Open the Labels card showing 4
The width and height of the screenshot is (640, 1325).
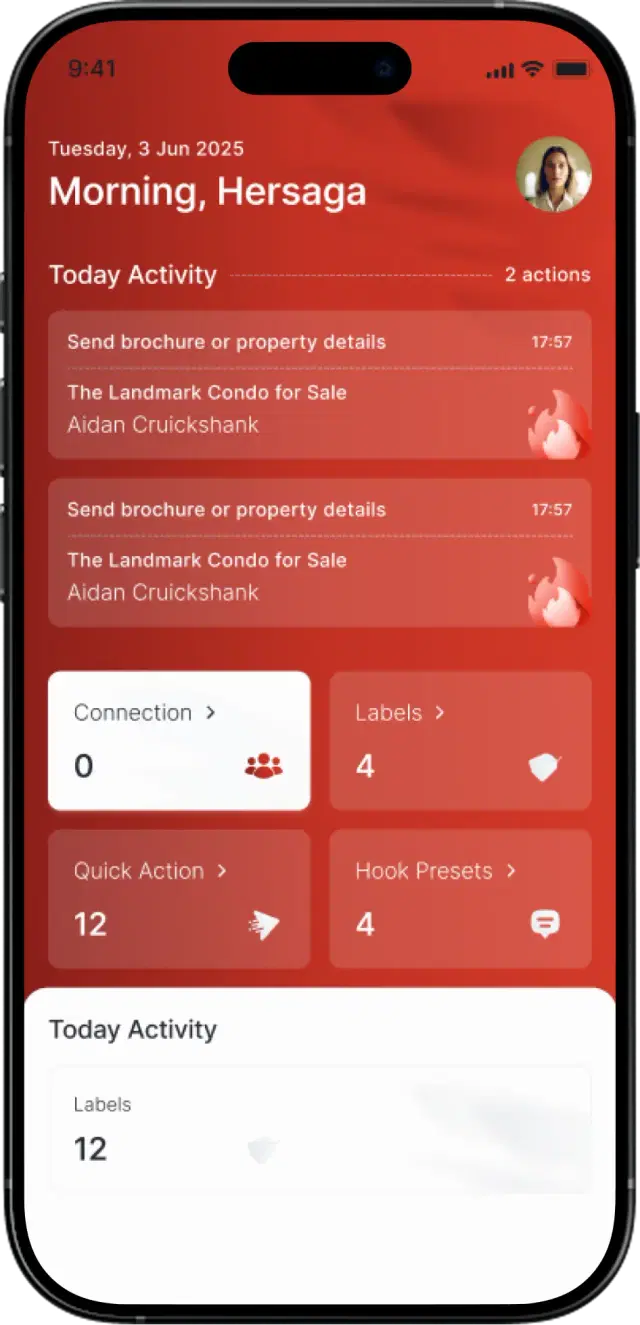tap(460, 740)
